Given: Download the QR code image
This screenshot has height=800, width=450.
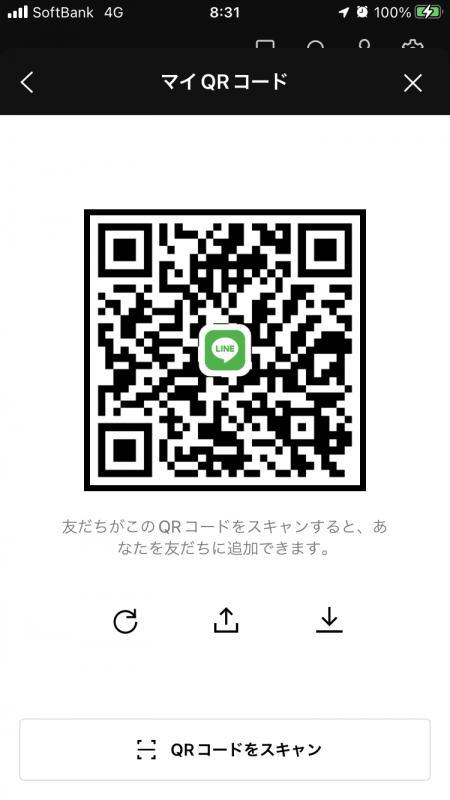Looking at the screenshot, I should (x=329, y=620).
